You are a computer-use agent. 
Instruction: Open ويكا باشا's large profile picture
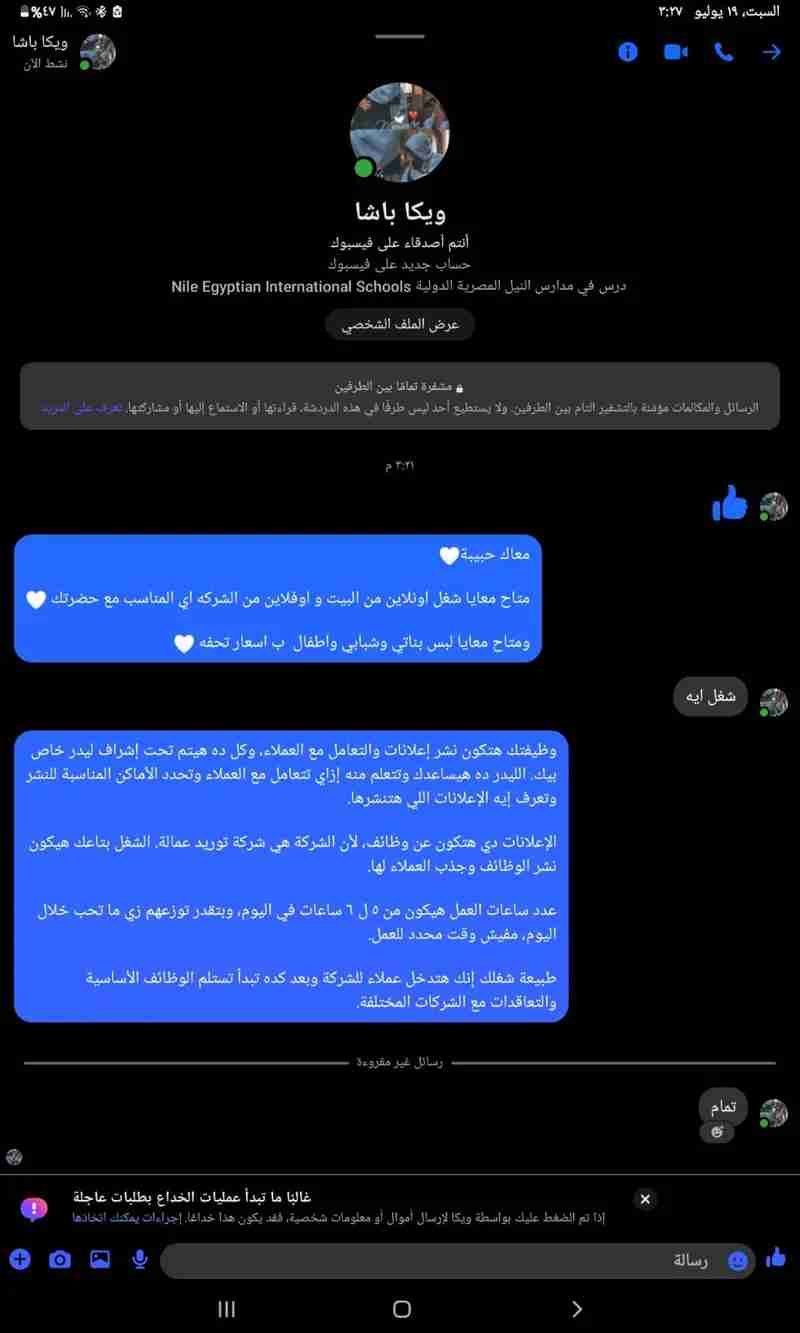(x=399, y=133)
